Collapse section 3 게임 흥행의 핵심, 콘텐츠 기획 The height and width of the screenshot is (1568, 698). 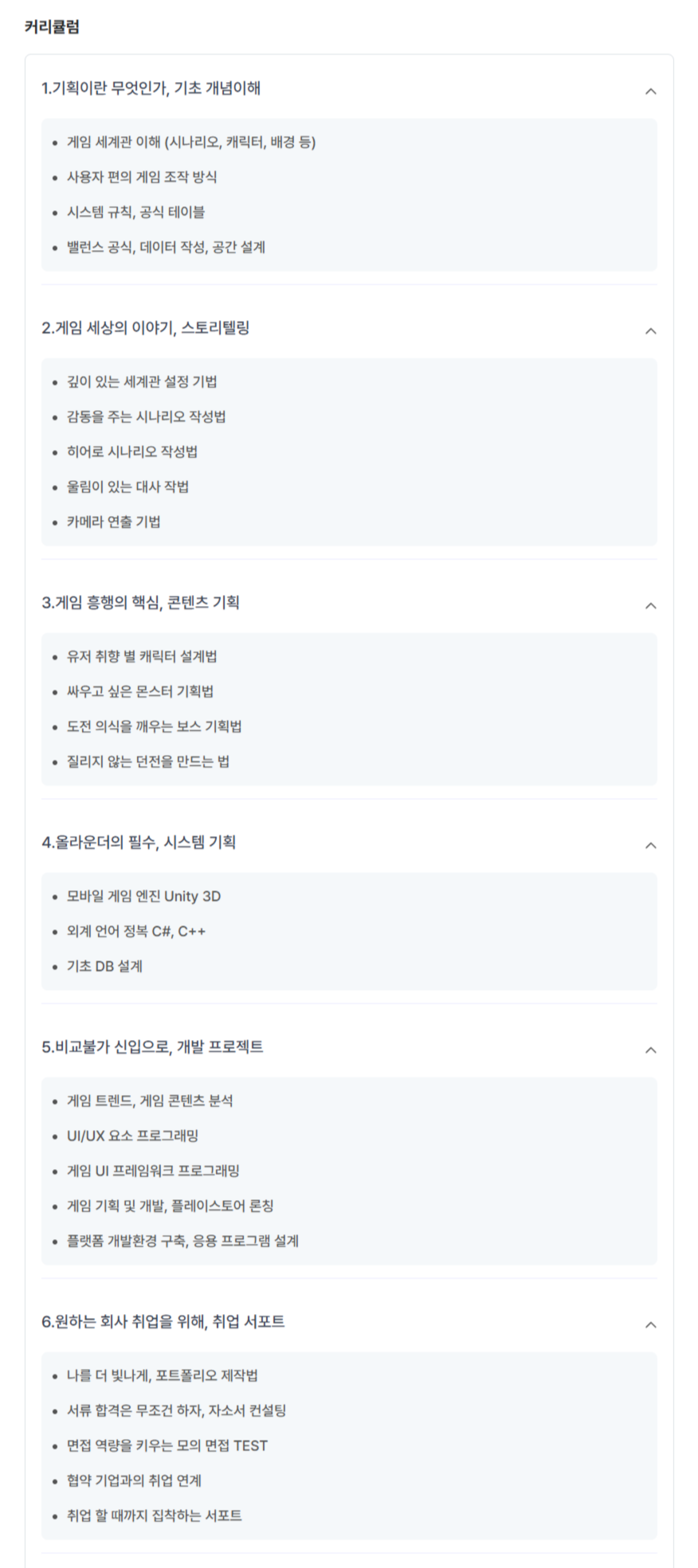(650, 605)
